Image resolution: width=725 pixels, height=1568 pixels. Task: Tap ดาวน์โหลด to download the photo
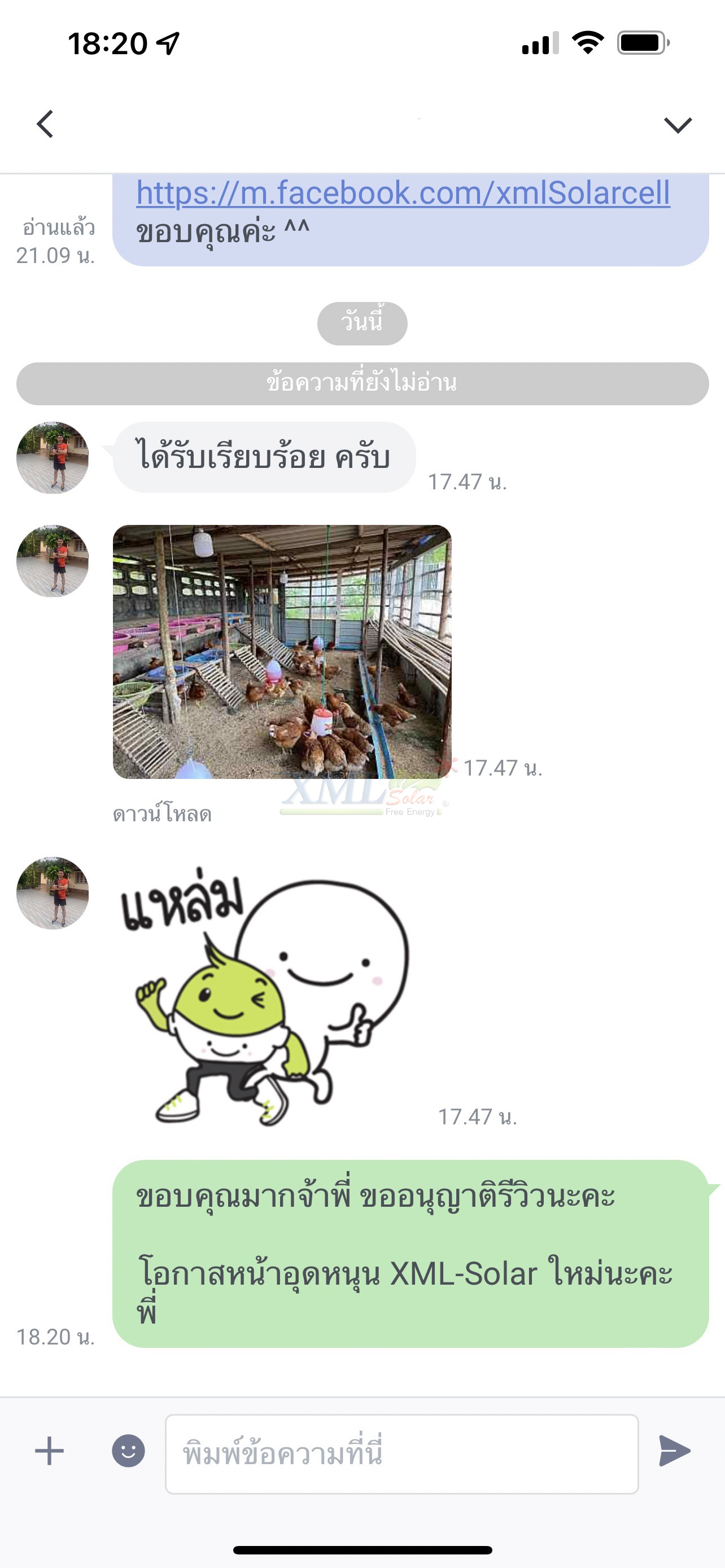coord(162,814)
